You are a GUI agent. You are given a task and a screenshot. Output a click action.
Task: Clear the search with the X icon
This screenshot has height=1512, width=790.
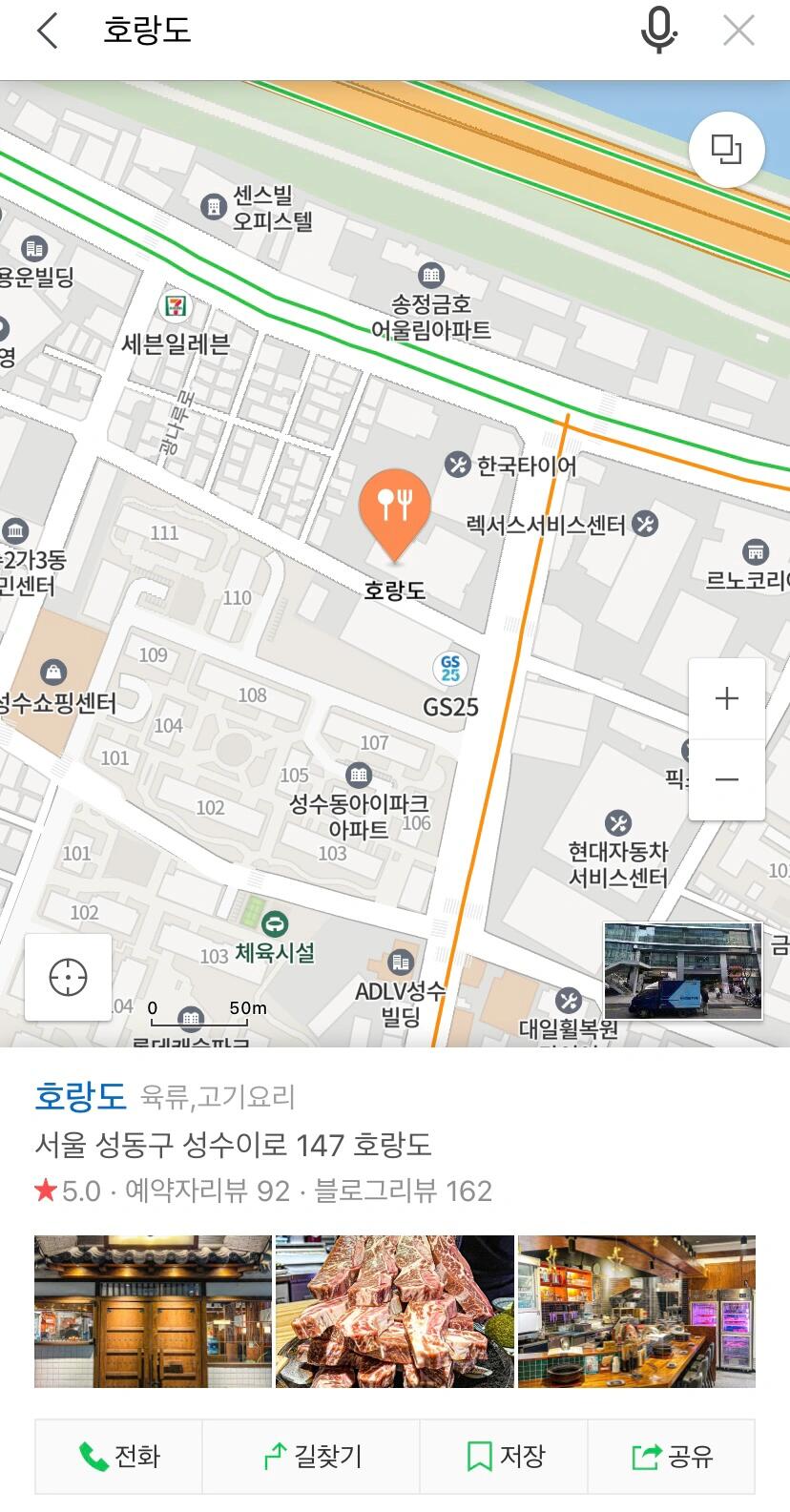[x=738, y=31]
